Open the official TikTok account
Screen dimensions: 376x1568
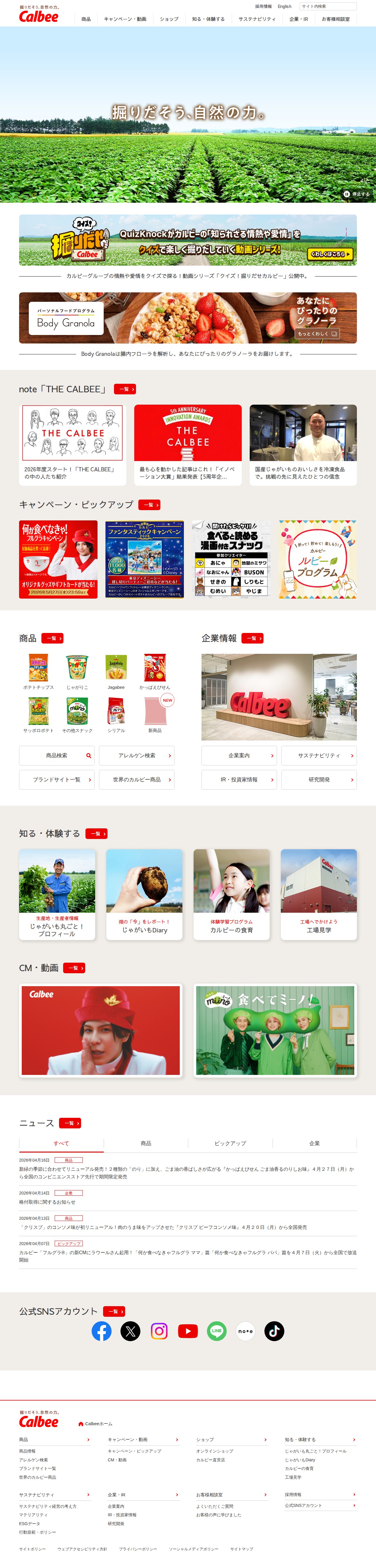pos(274,1331)
